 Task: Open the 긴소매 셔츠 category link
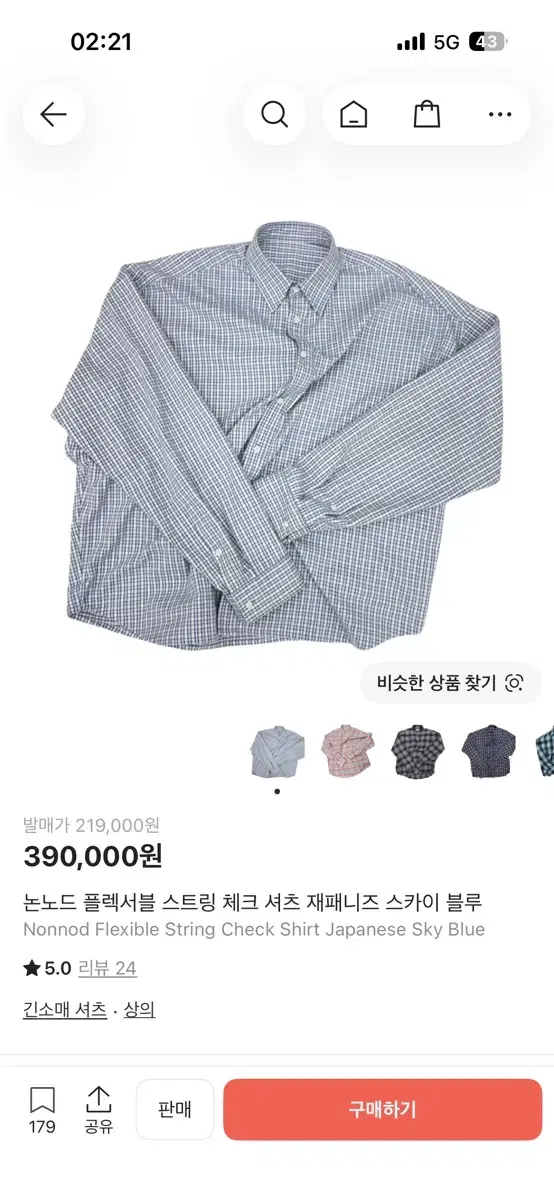[65, 1010]
